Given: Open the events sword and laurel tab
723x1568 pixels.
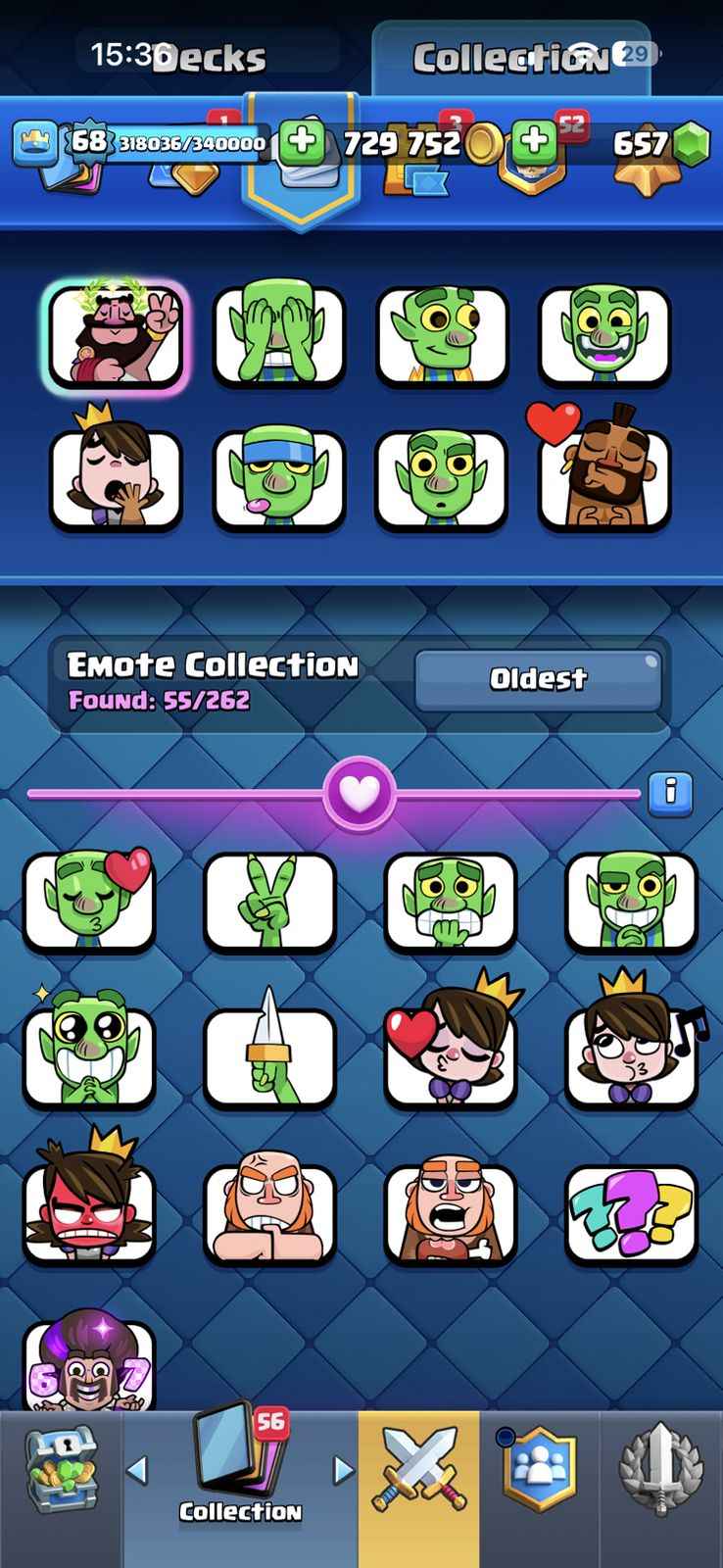Looking at the screenshot, I should point(662,1490).
